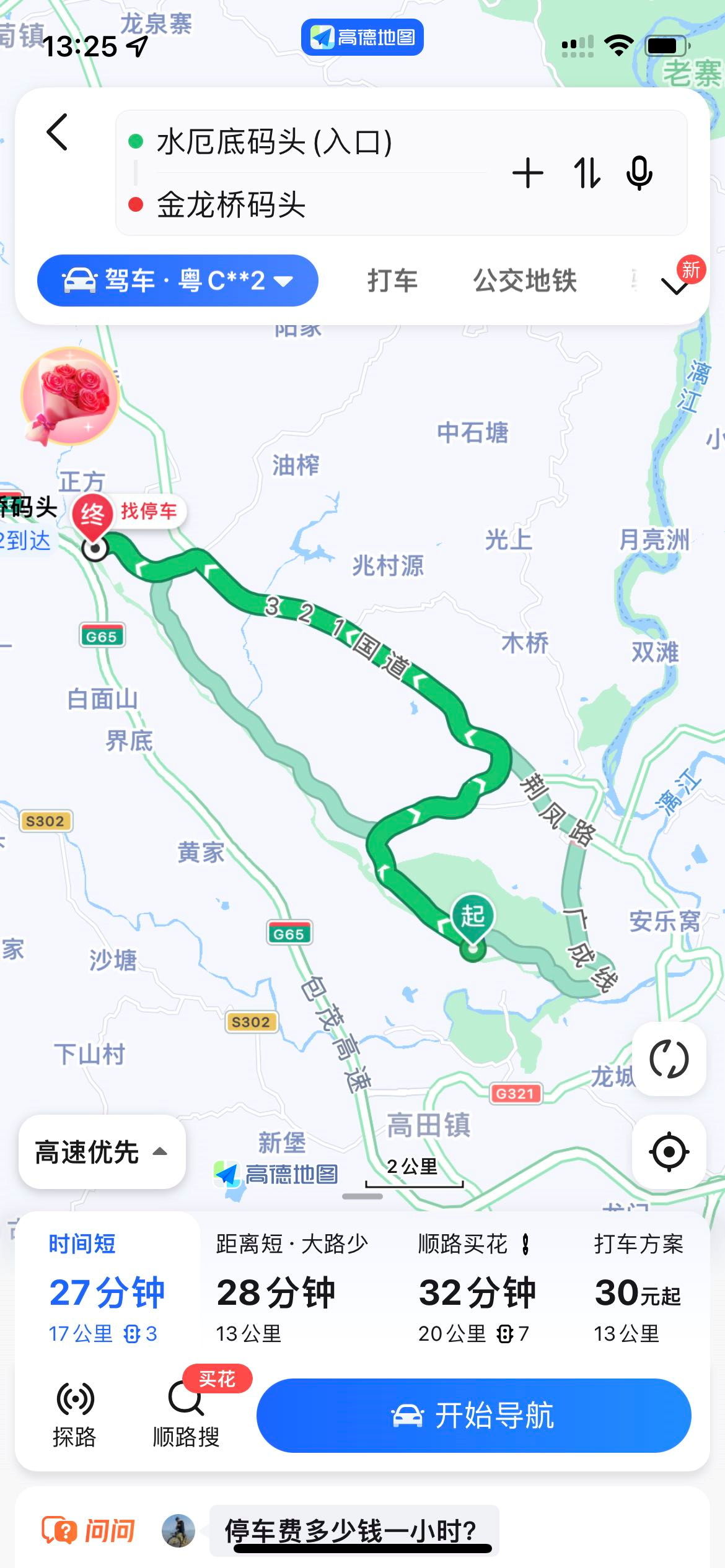This screenshot has width=725, height=1568.
Task: Switch to the 打车 tab
Action: tap(392, 281)
